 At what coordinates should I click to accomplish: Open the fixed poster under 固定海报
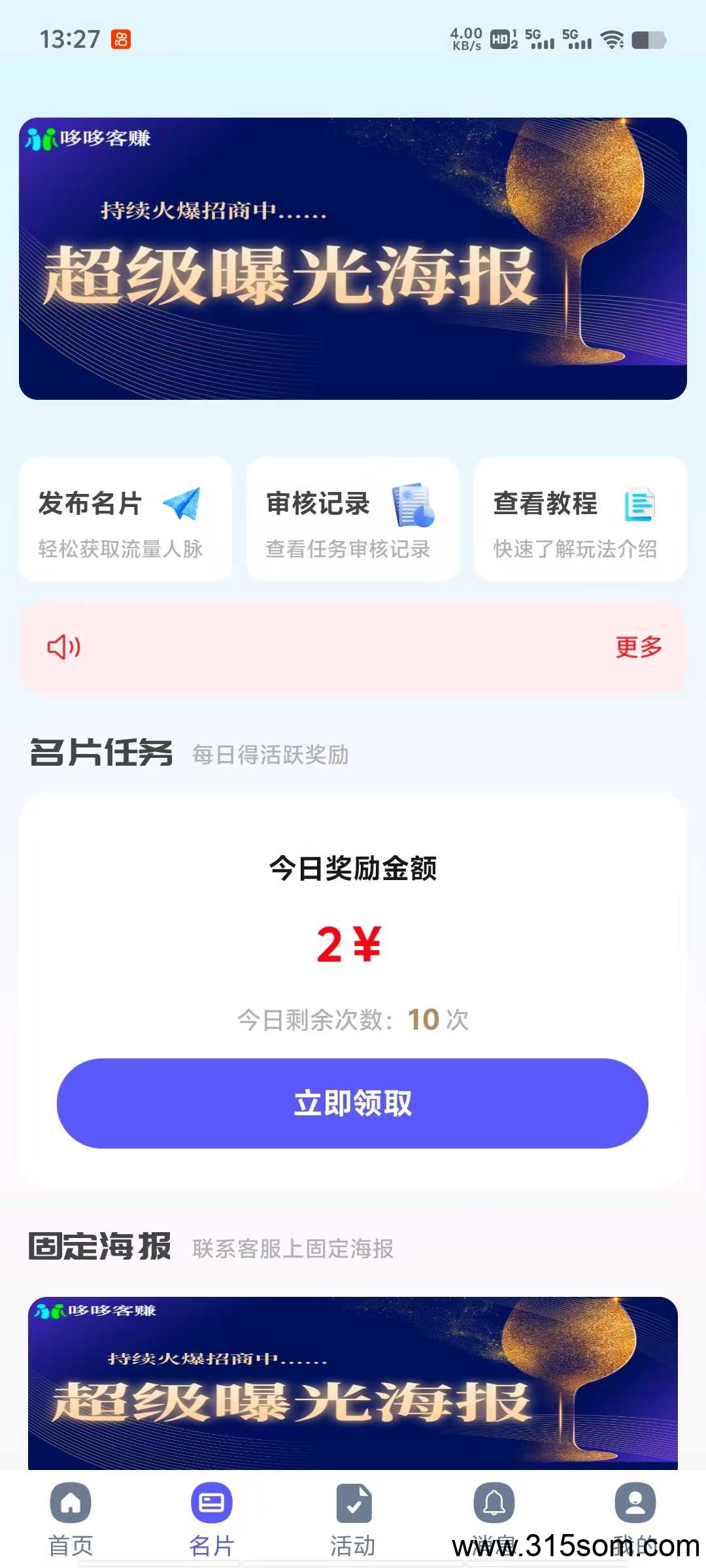[353, 1384]
